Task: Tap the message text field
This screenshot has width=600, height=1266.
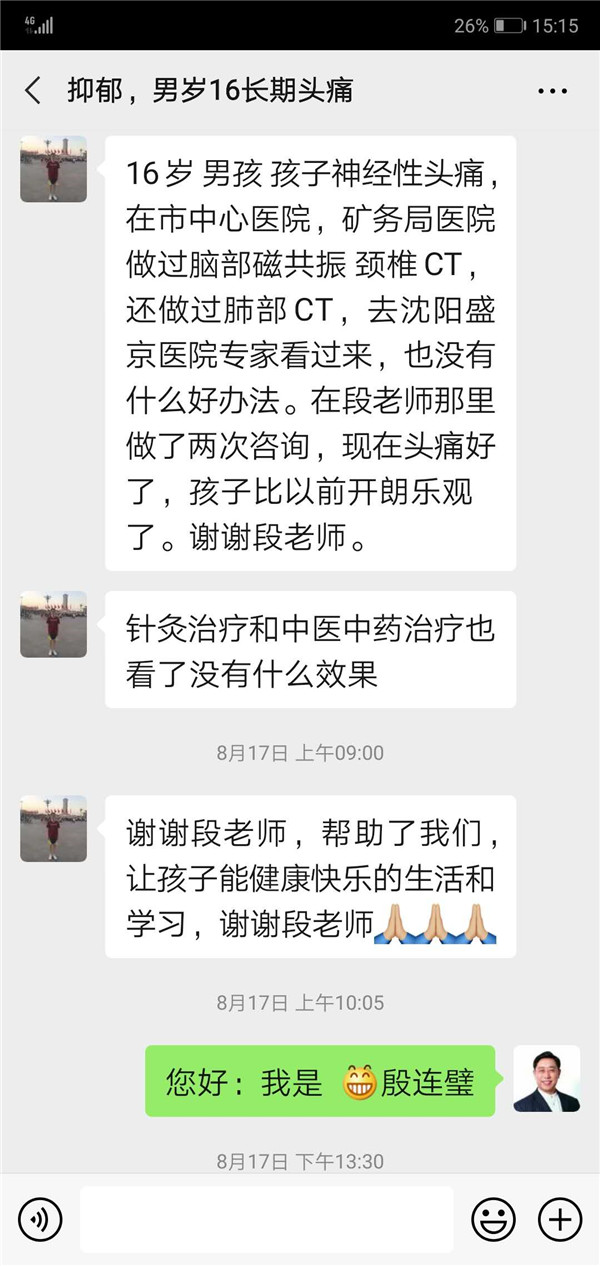Action: click(x=266, y=1219)
